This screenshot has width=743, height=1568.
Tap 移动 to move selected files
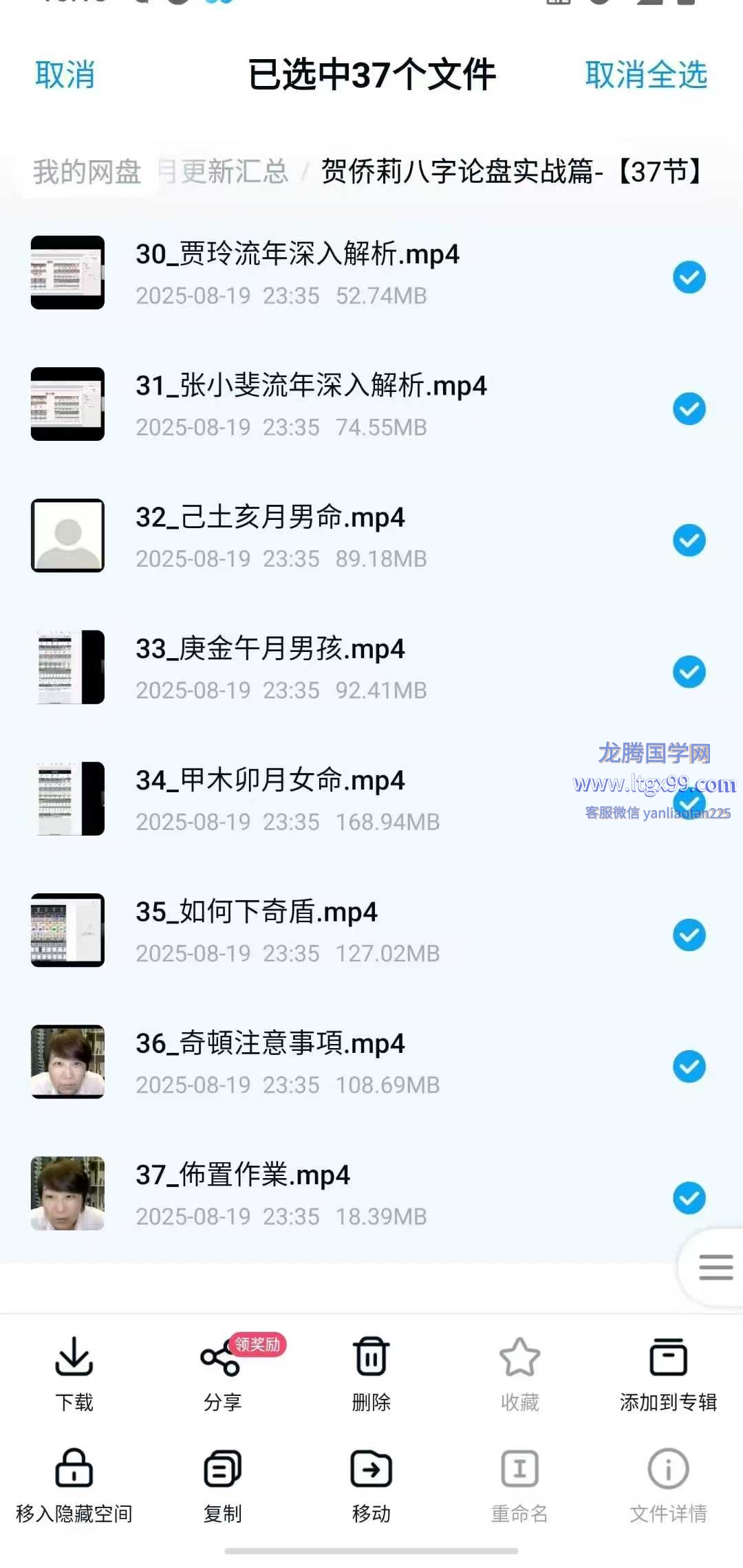click(x=371, y=1483)
